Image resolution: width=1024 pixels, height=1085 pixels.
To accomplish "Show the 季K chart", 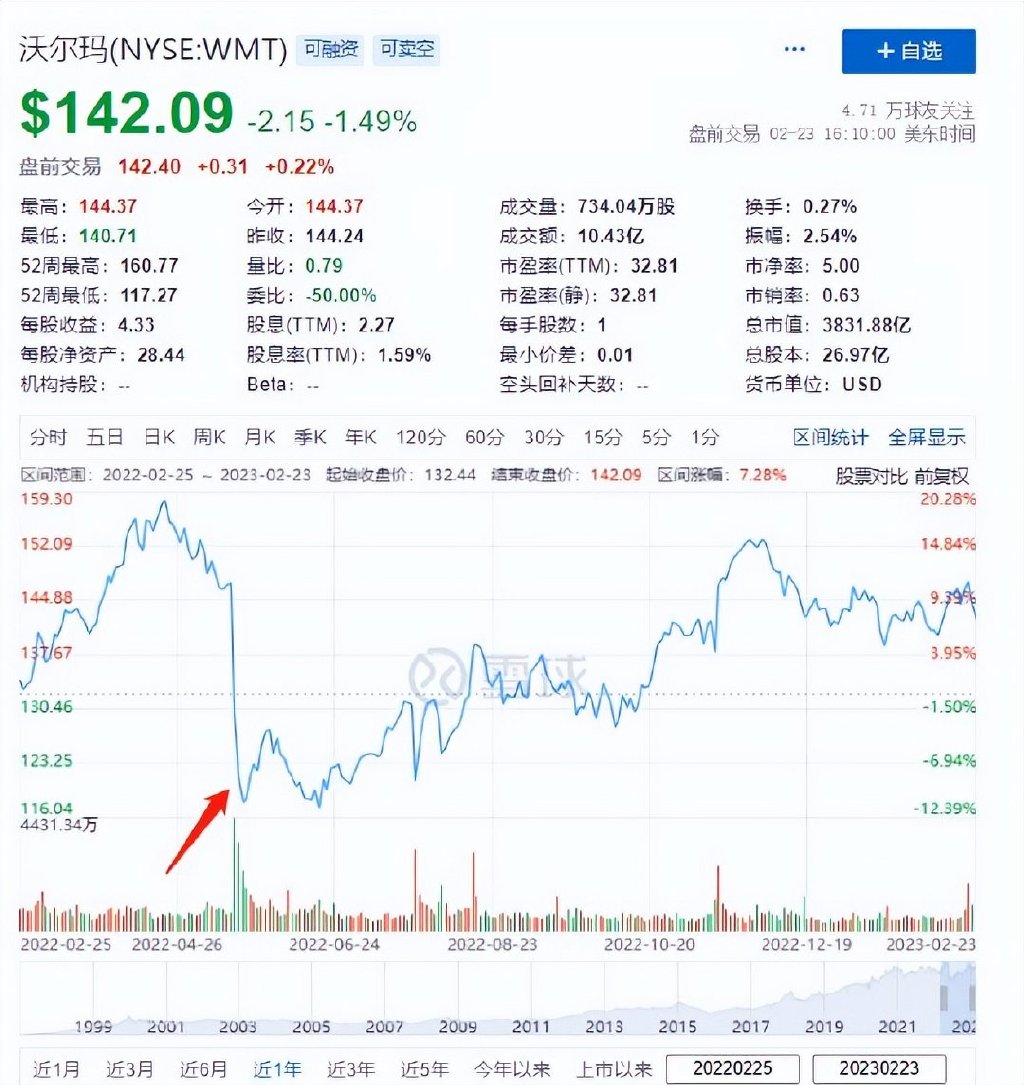I will (310, 437).
